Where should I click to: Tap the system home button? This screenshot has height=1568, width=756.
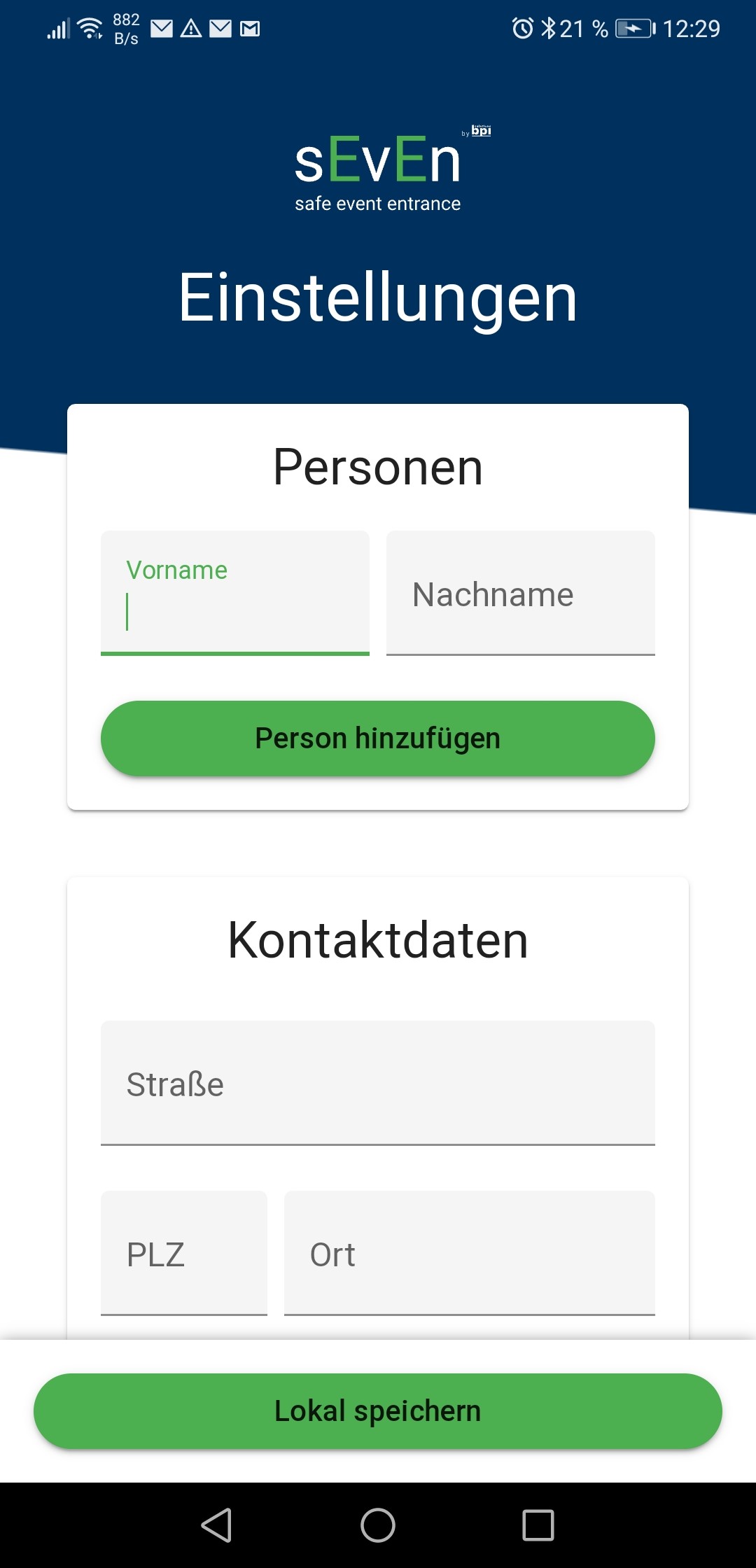(378, 1525)
